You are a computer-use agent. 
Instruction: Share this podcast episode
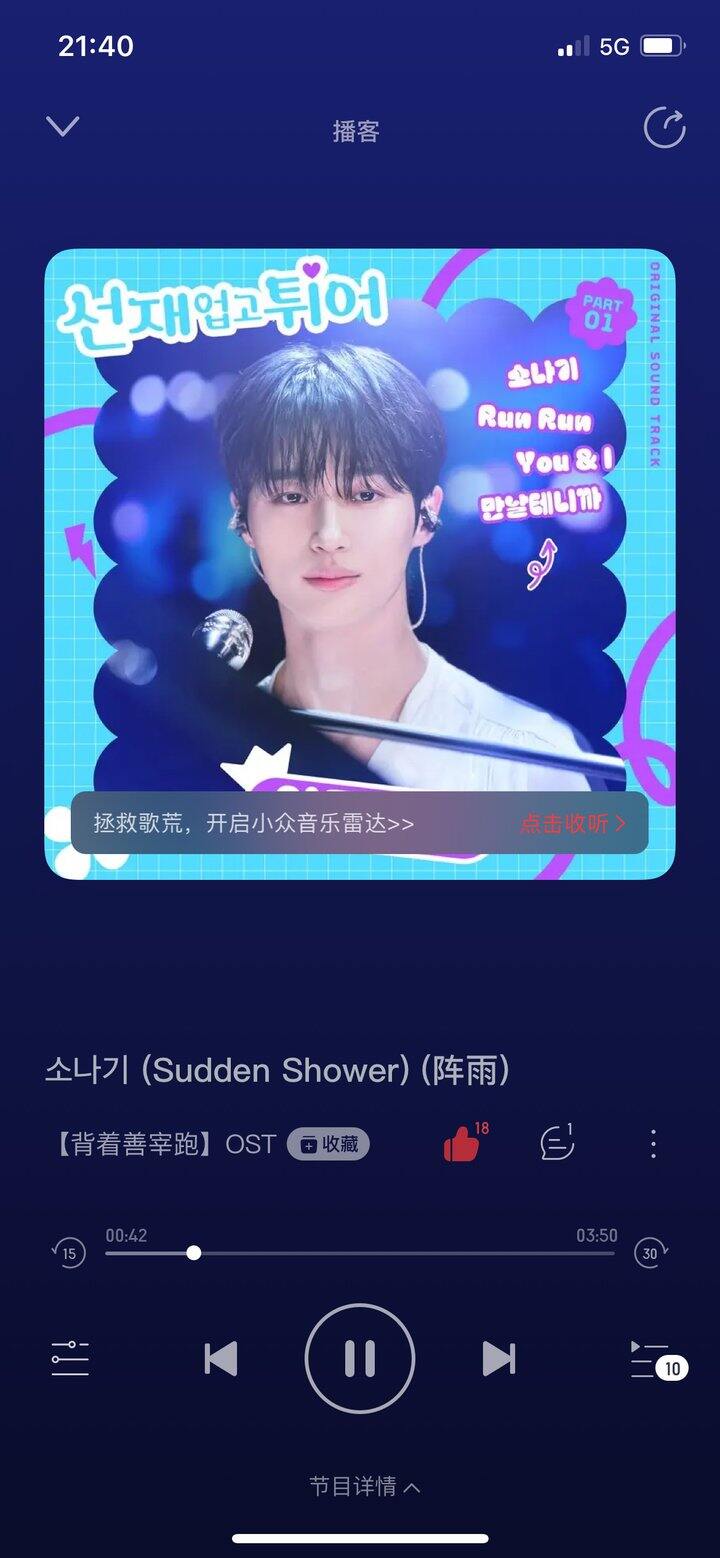pyautogui.click(x=664, y=128)
